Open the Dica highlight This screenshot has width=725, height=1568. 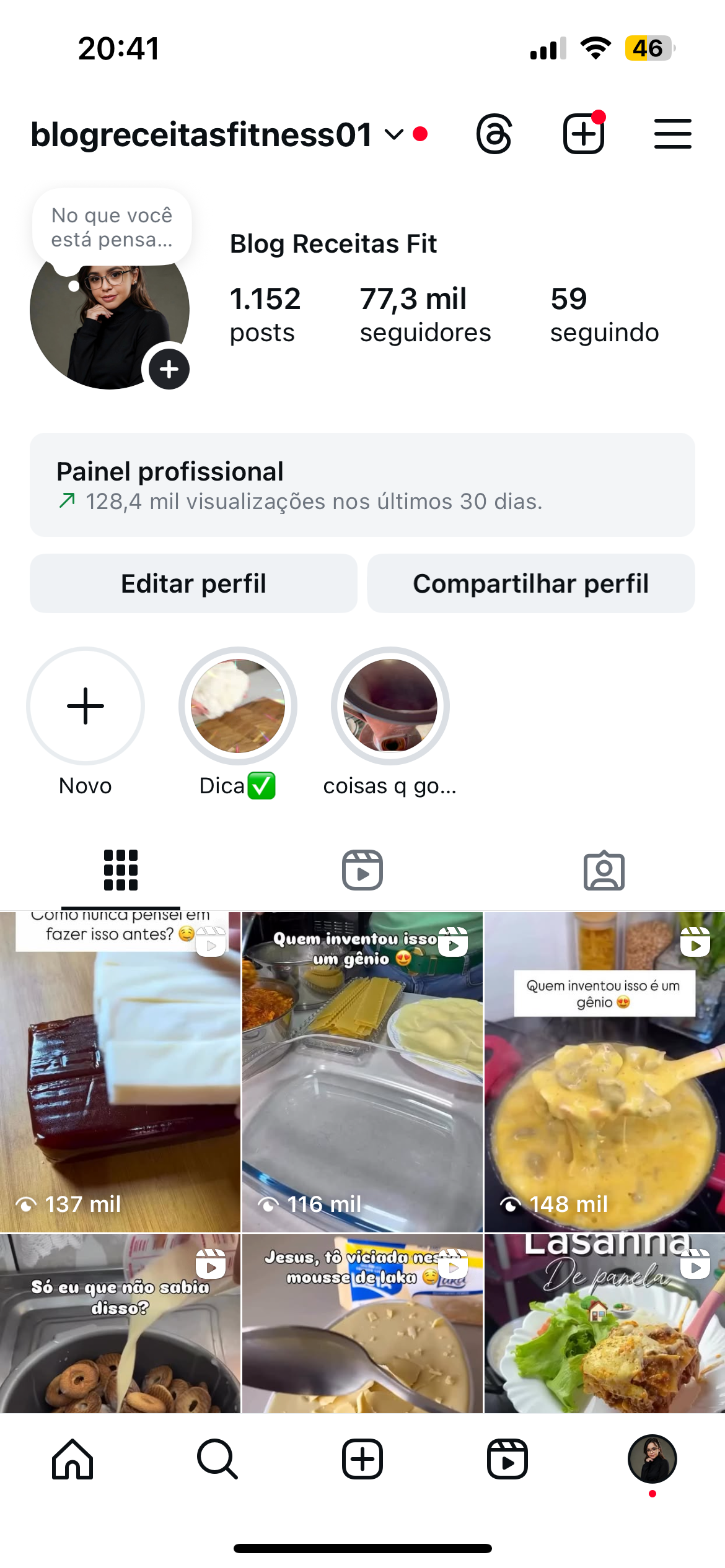coord(238,706)
